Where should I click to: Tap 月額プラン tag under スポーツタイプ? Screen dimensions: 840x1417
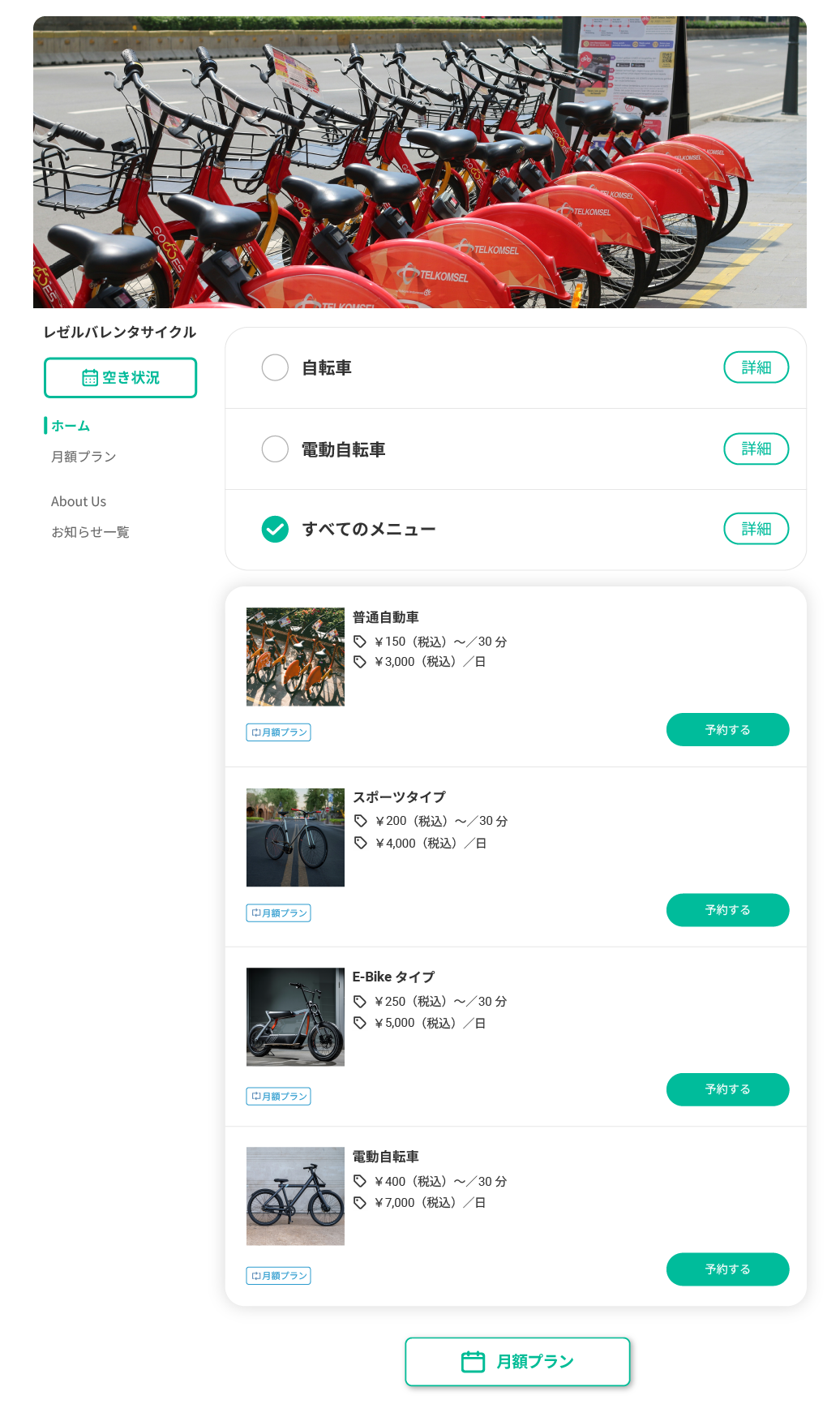pos(279,913)
